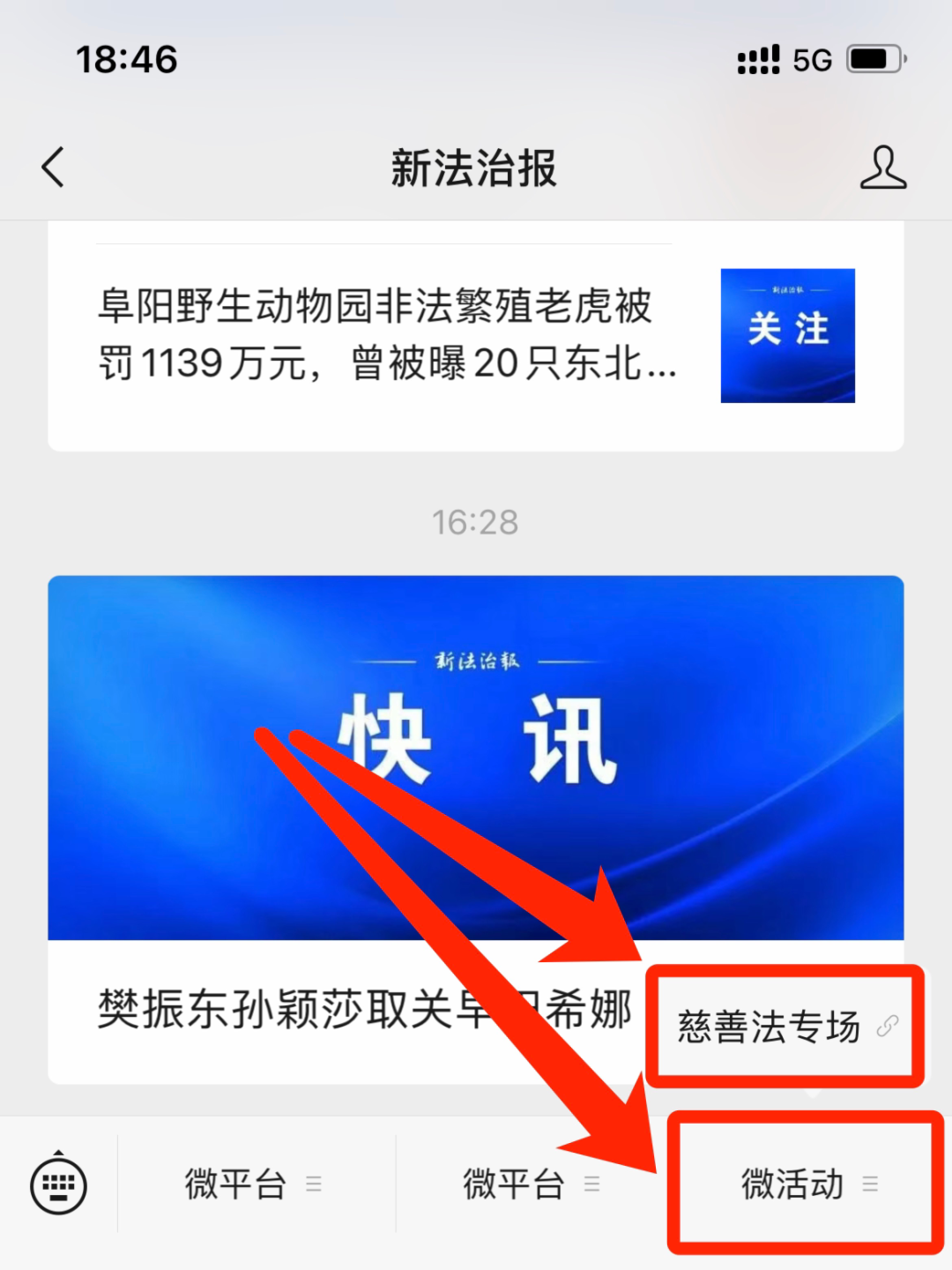Go back from 新法治报 account
The image size is (952, 1270).
click(x=54, y=167)
